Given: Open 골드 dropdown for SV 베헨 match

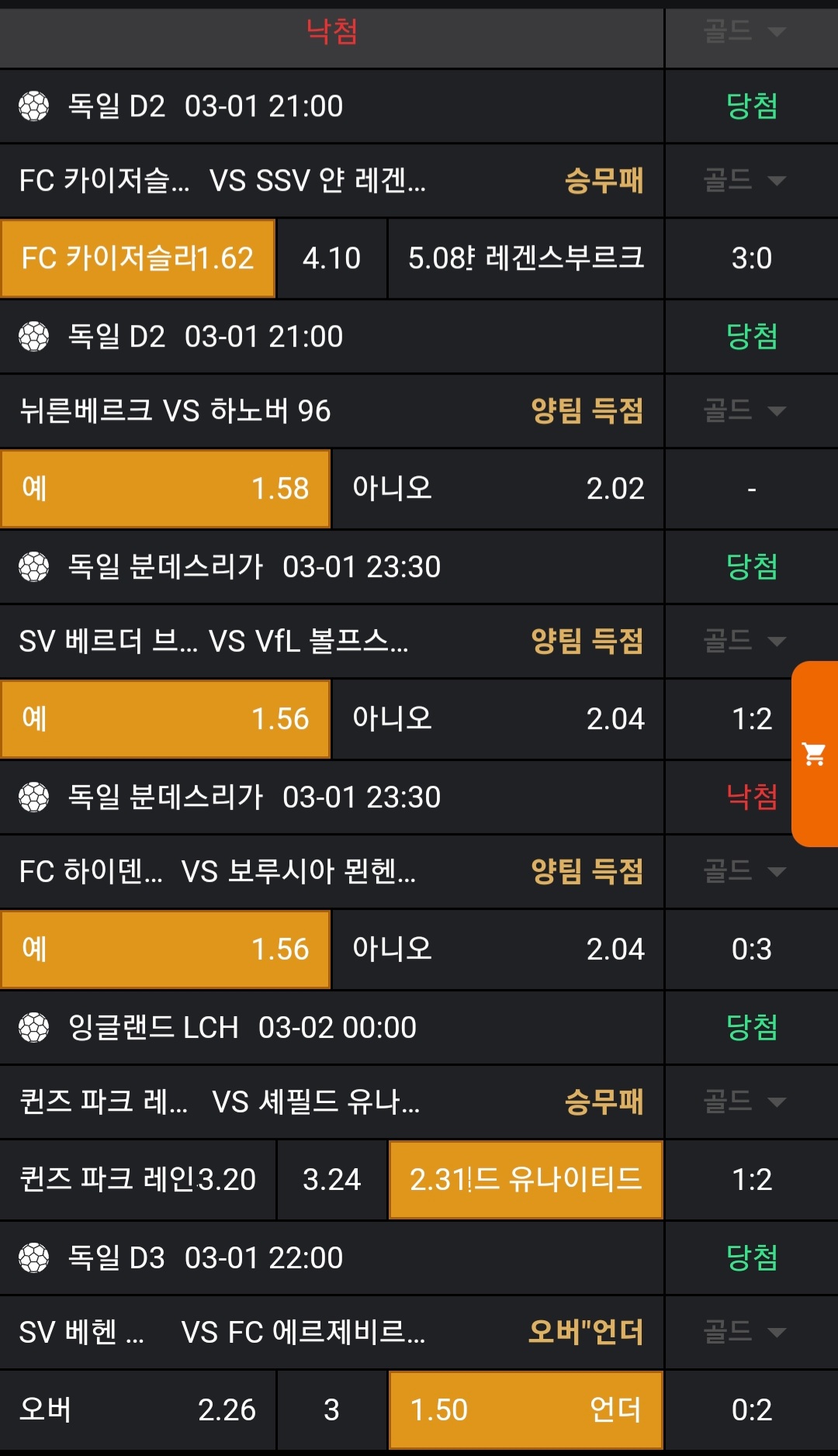Looking at the screenshot, I should 745,1332.
